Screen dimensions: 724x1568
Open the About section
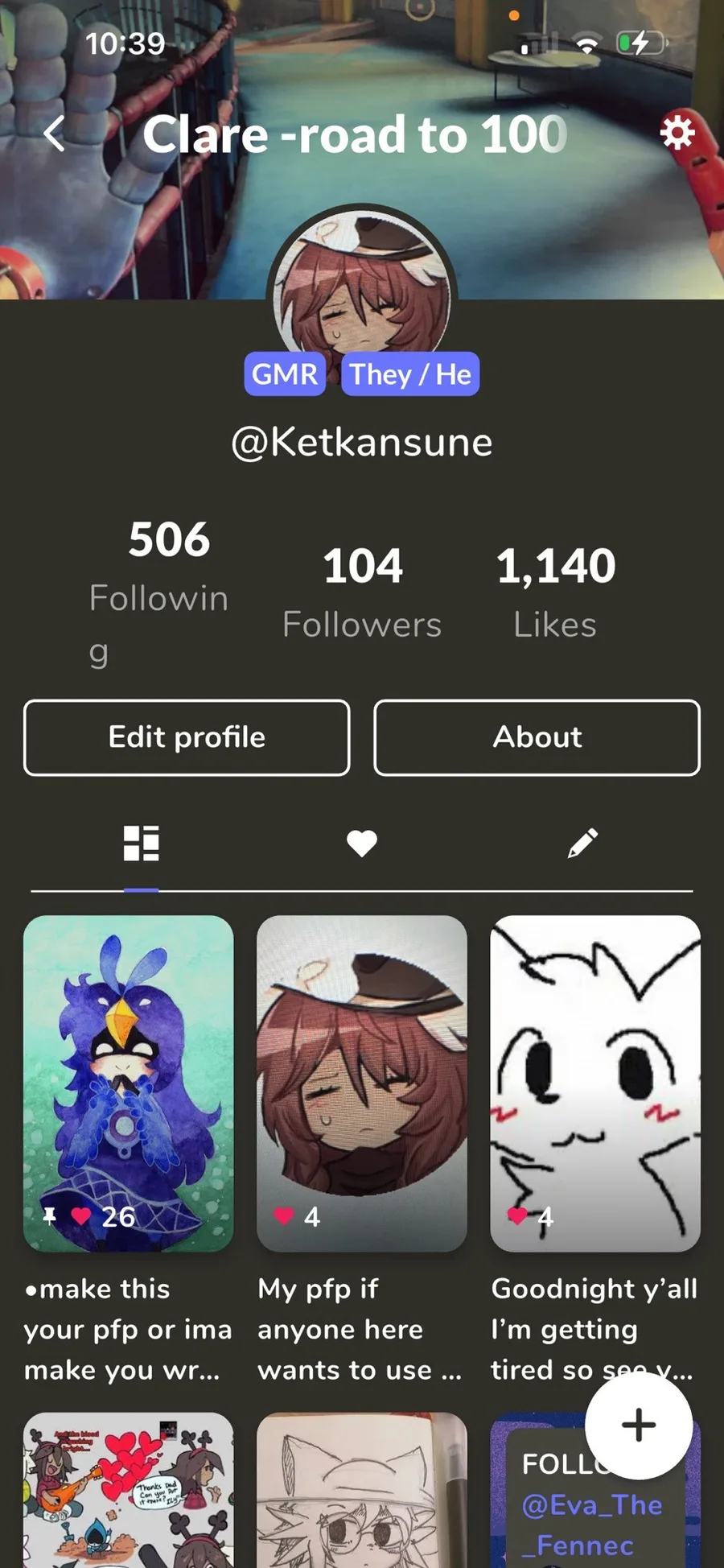coord(537,737)
